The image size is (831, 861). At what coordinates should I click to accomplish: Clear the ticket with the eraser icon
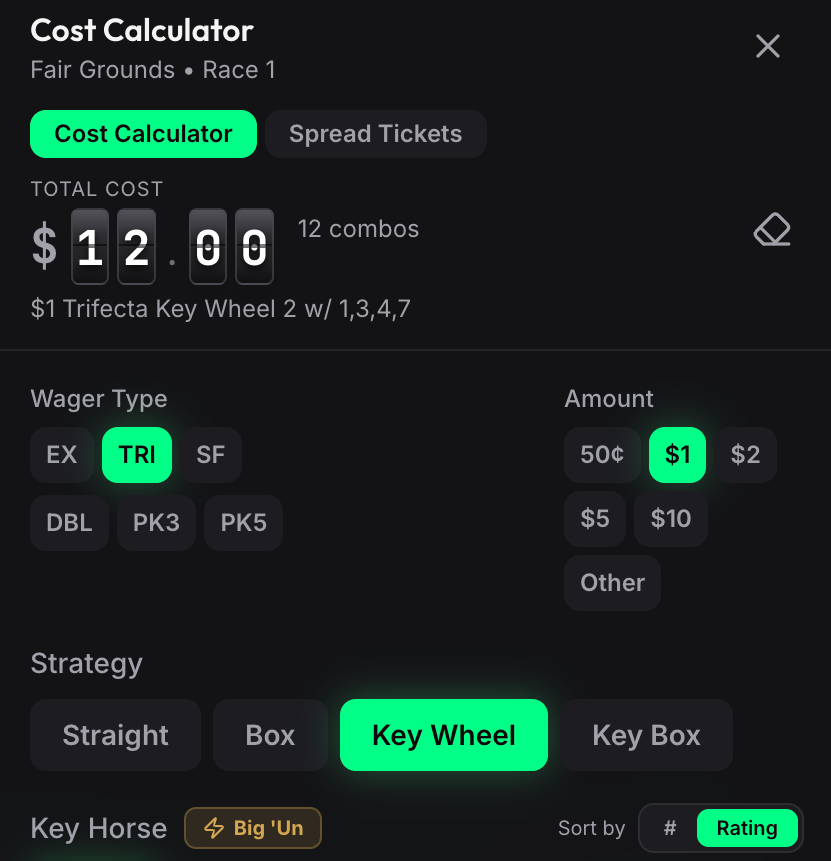pyautogui.click(x=772, y=231)
